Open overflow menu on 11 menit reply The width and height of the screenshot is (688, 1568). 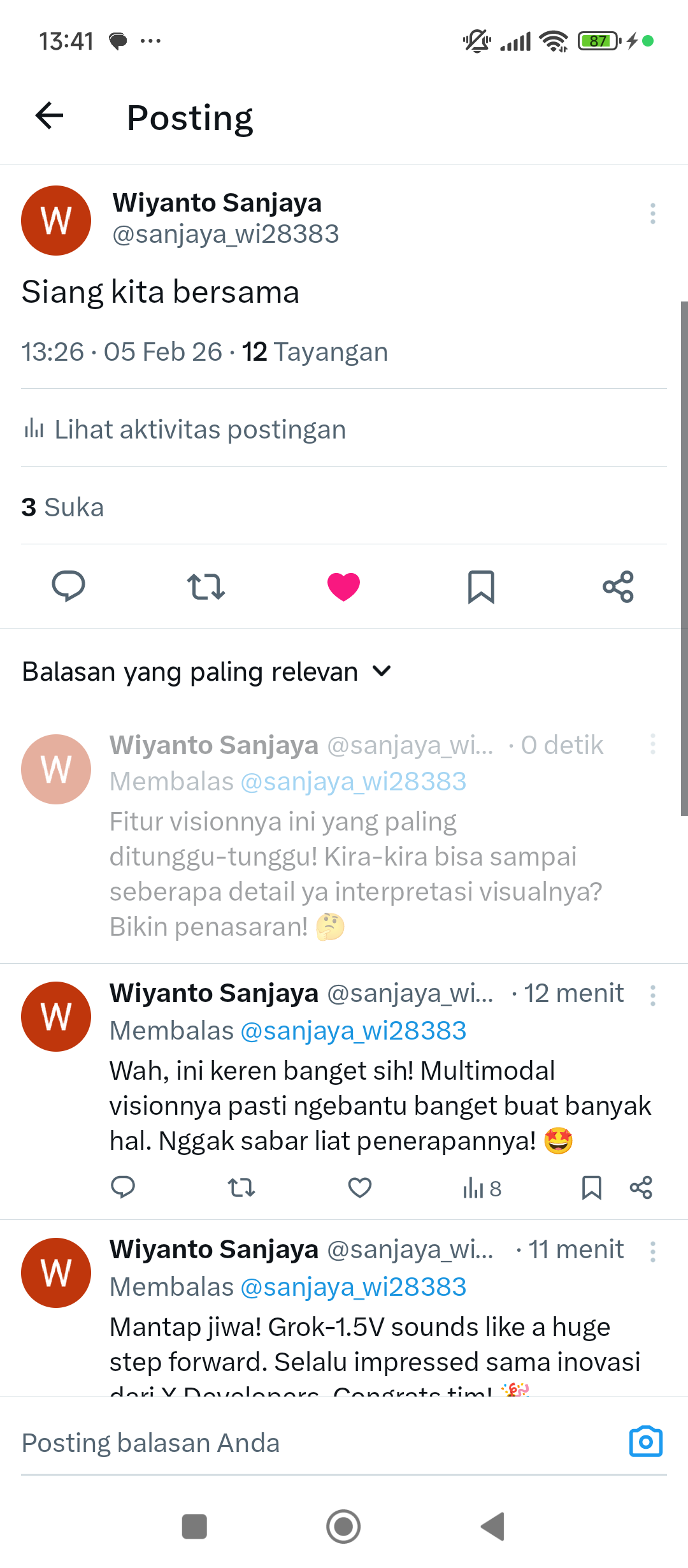point(652,1252)
